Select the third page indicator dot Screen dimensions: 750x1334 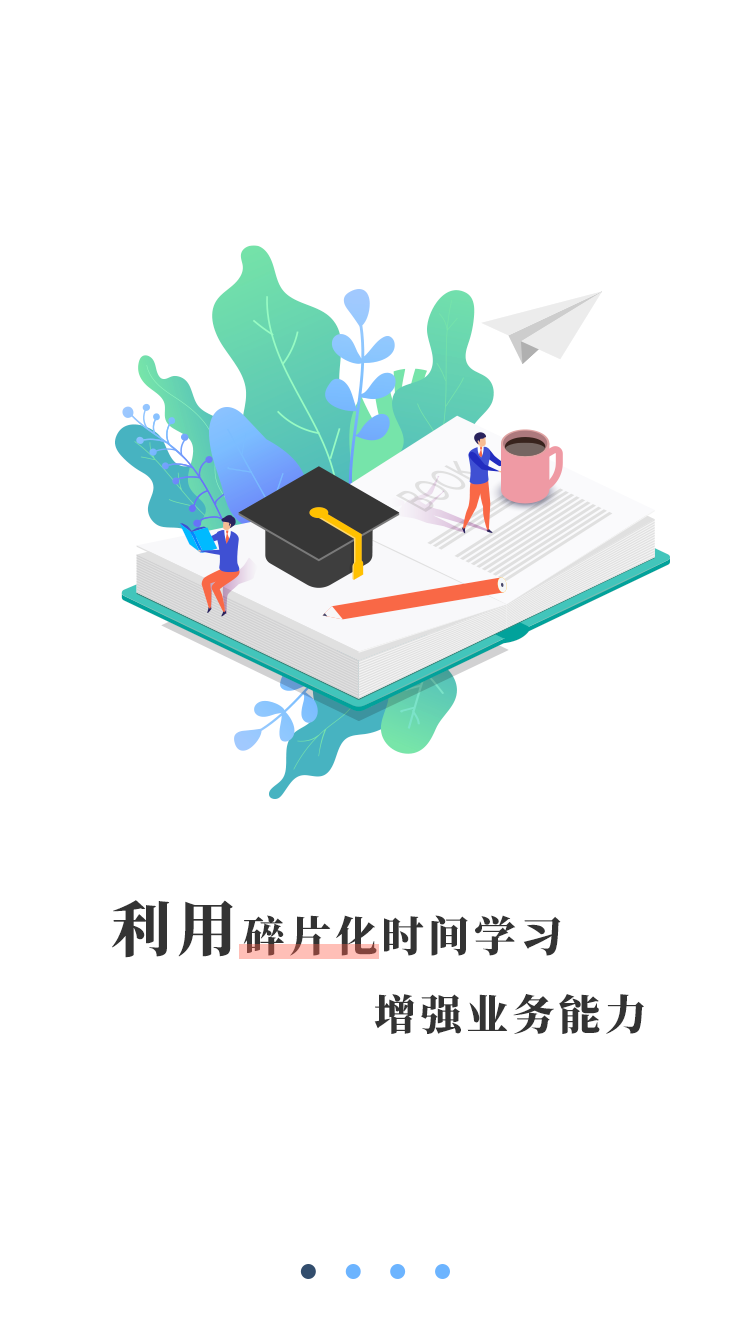click(397, 1271)
